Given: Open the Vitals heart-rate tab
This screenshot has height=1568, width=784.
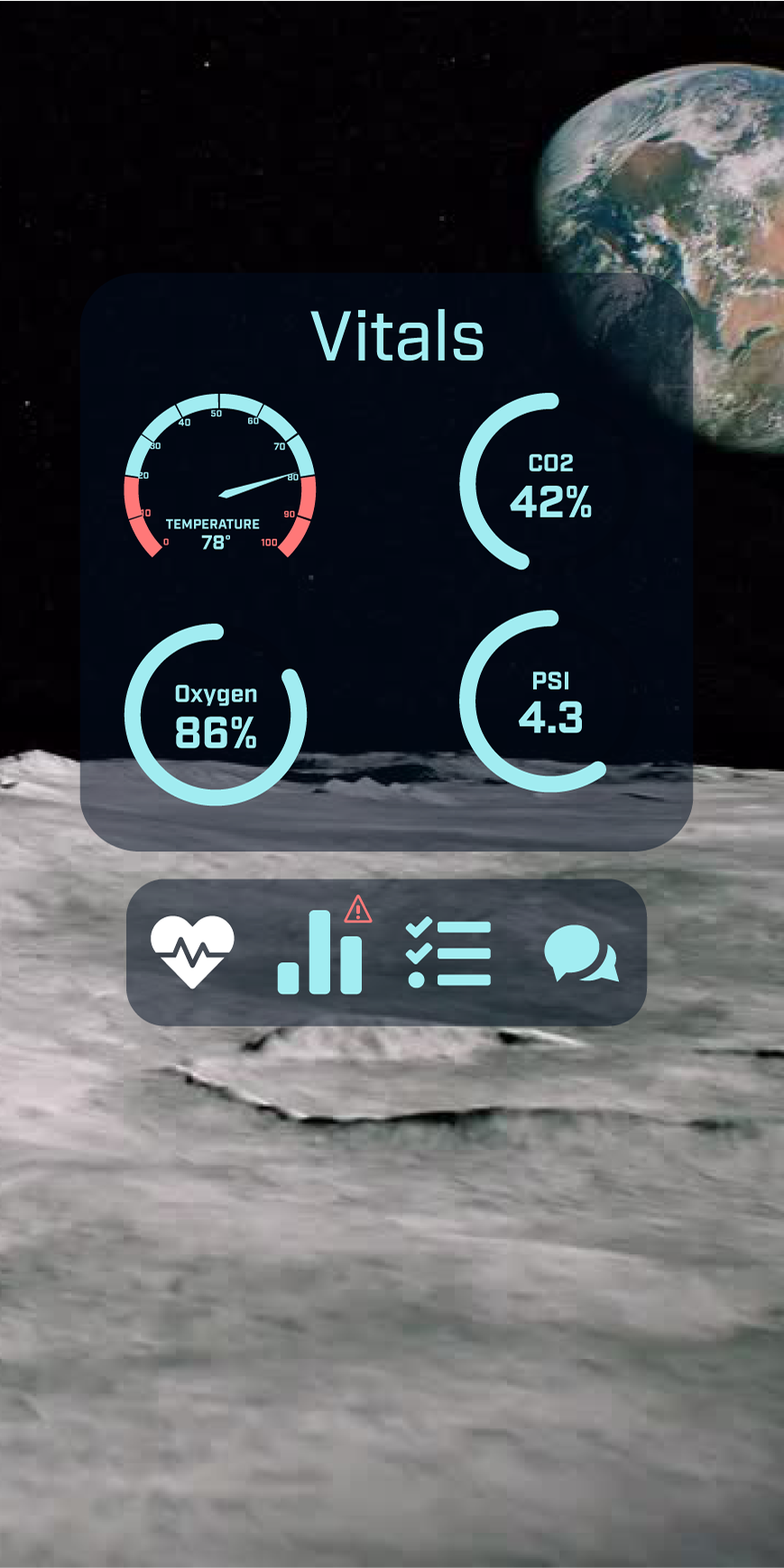Looking at the screenshot, I should click(192, 951).
